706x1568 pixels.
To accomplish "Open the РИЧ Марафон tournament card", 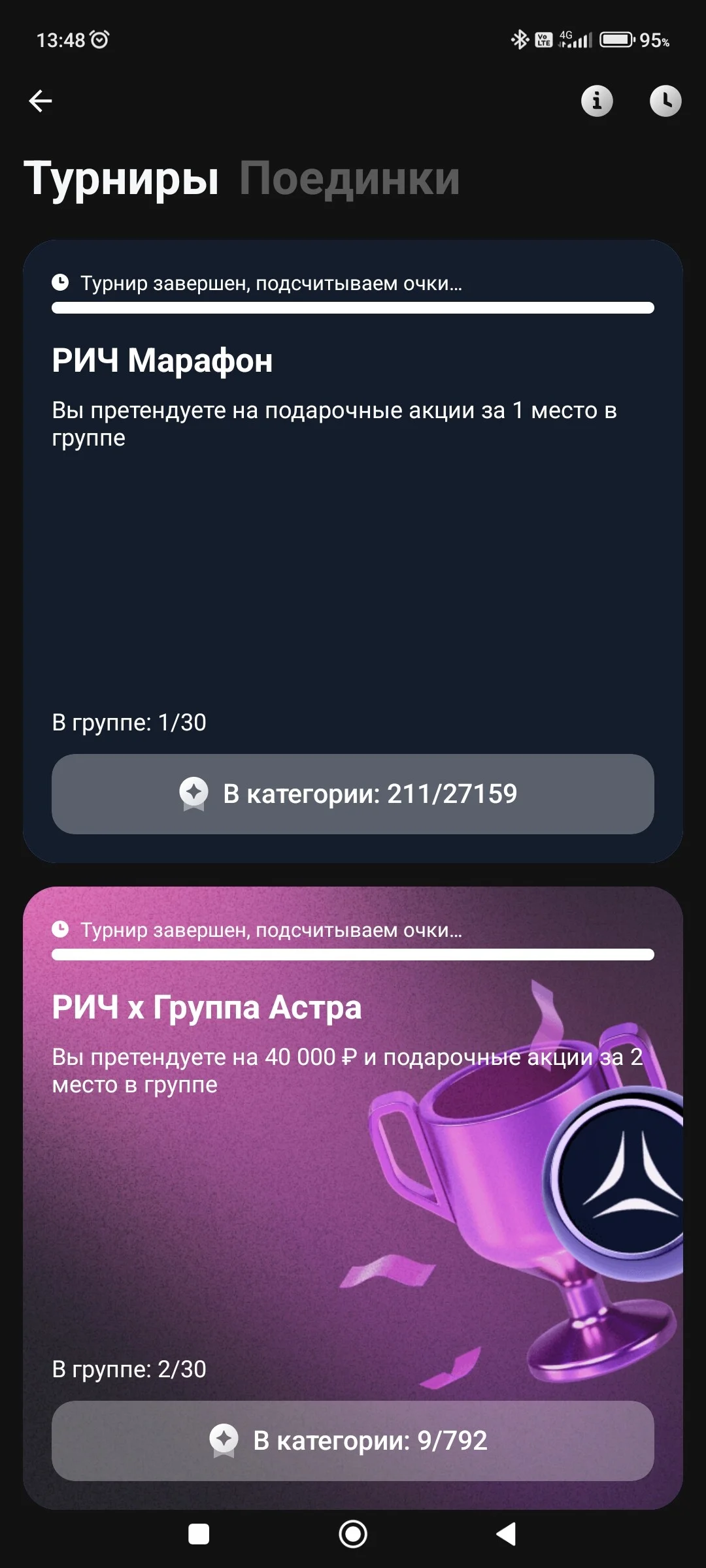I will (x=353, y=551).
